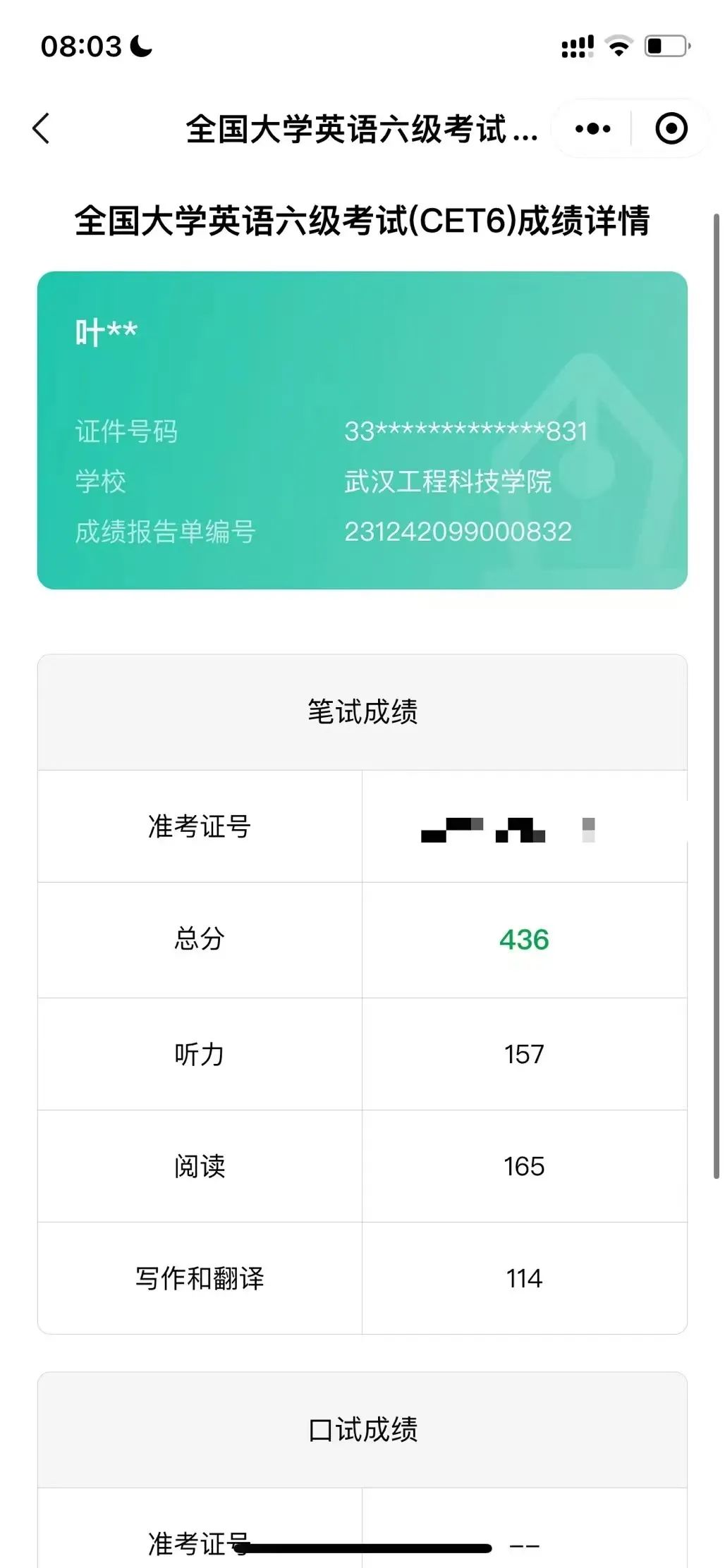Open the mini program more-options menu
This screenshot has width=725, height=1568.
click(x=592, y=129)
